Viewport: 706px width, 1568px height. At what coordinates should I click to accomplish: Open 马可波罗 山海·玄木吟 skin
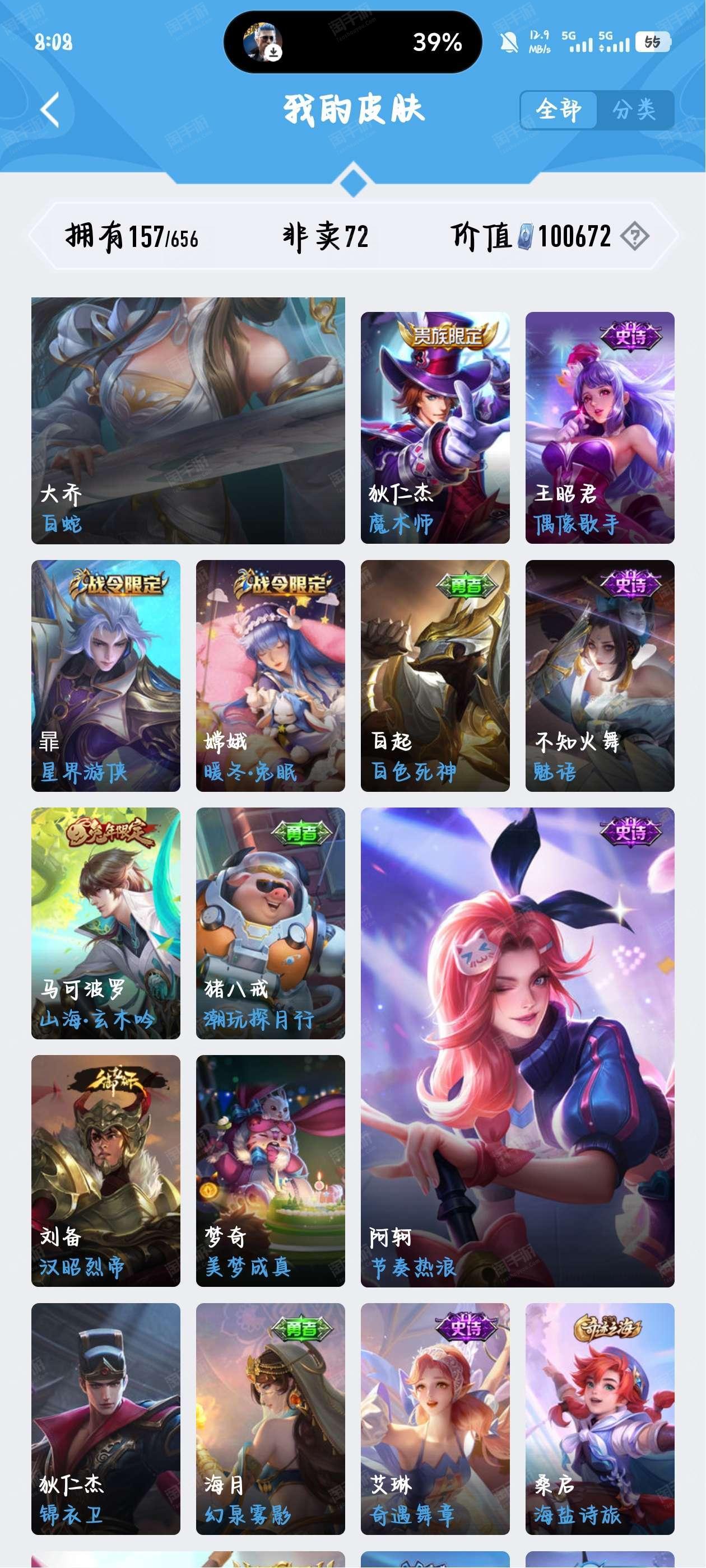pyautogui.click(x=106, y=923)
